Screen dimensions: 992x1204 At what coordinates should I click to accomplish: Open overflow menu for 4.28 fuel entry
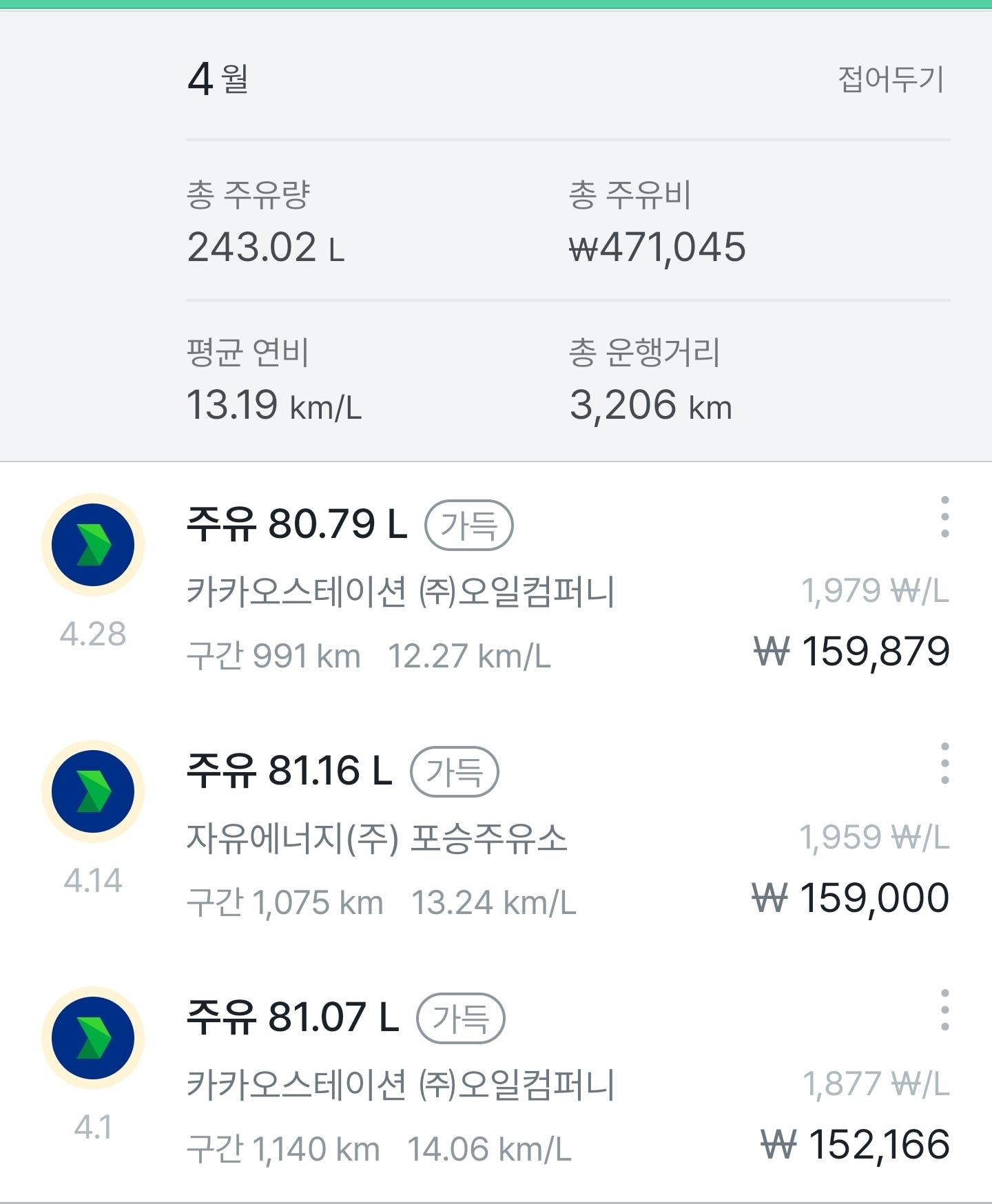944,517
